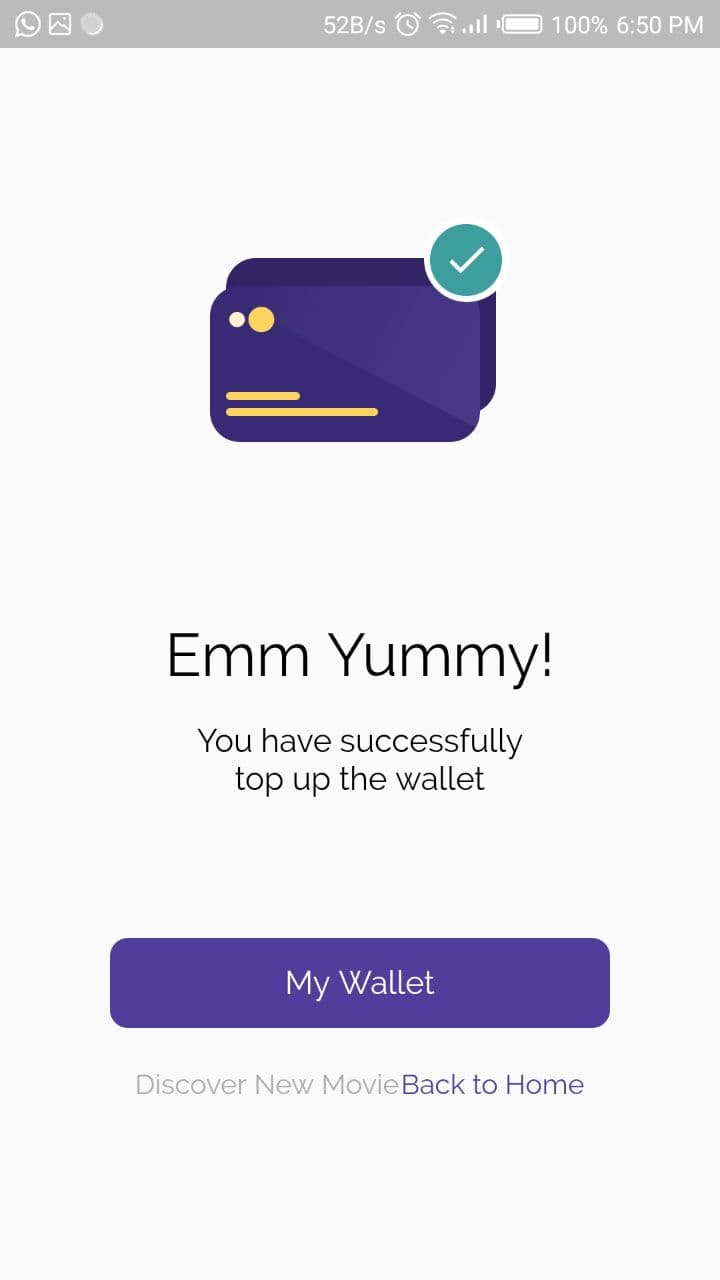Viewport: 720px width, 1280px height.
Task: Tap the Emm Yummy heading text
Action: [x=360, y=654]
